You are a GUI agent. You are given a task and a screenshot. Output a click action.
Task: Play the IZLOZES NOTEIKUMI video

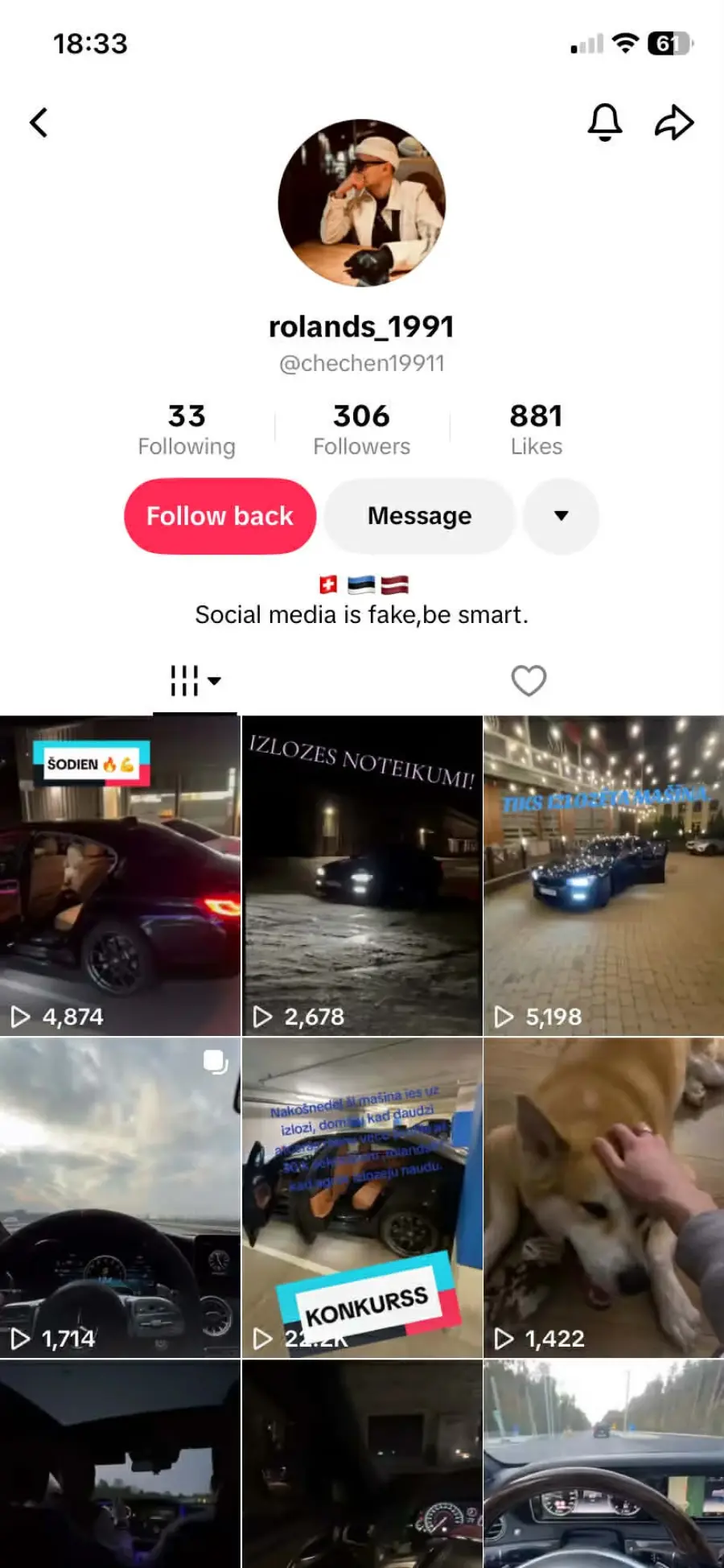point(362,876)
